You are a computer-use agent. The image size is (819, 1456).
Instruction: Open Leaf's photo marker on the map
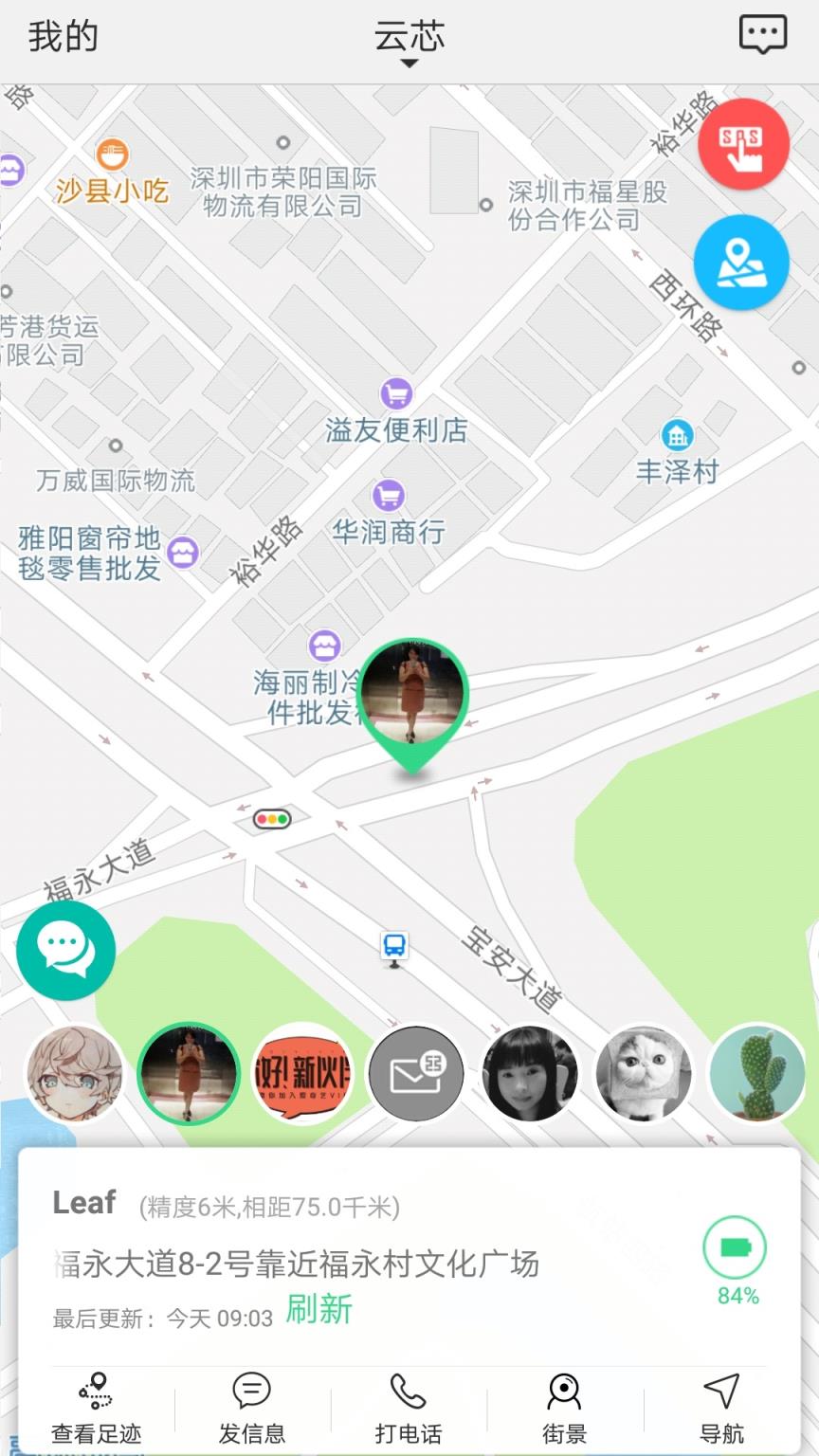pos(412,692)
